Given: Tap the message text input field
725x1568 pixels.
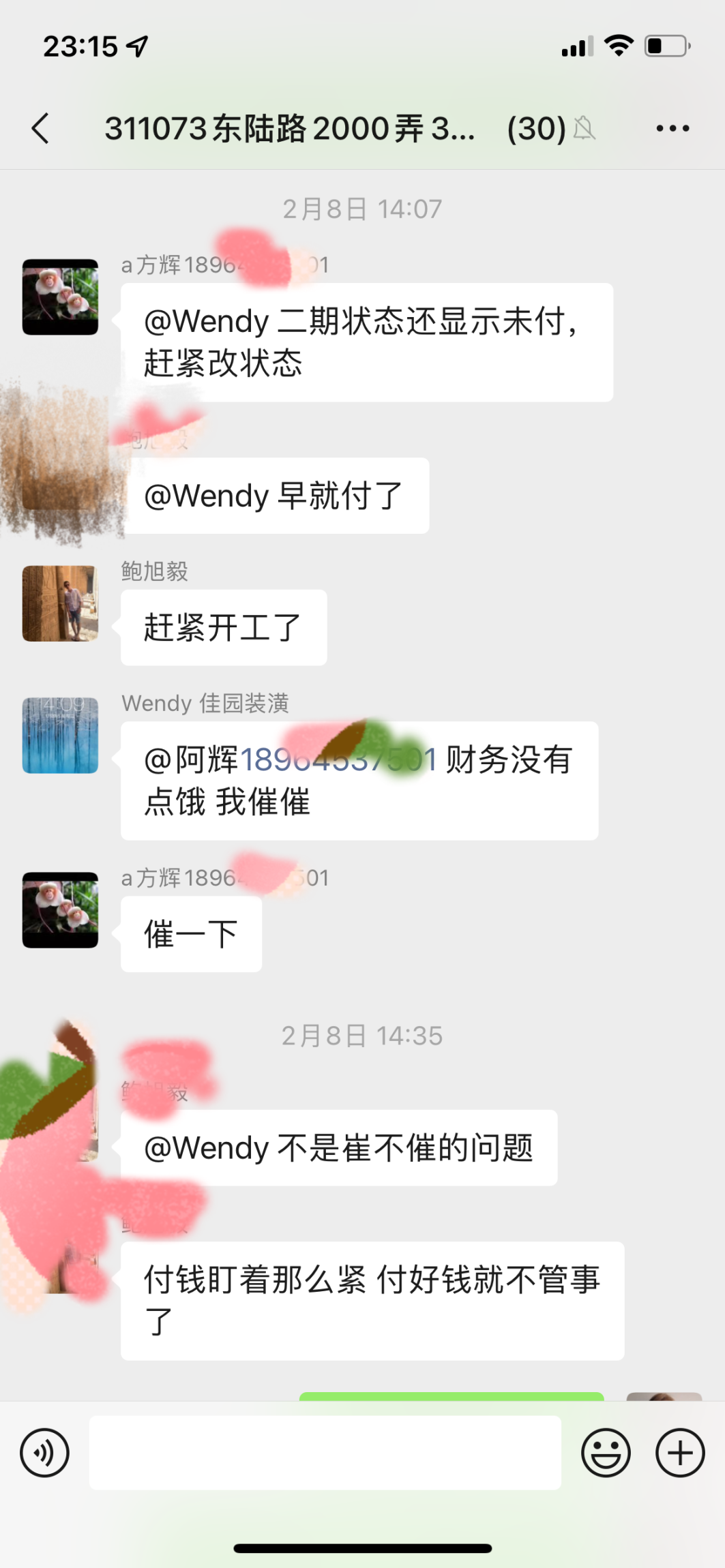Looking at the screenshot, I should [x=325, y=1453].
